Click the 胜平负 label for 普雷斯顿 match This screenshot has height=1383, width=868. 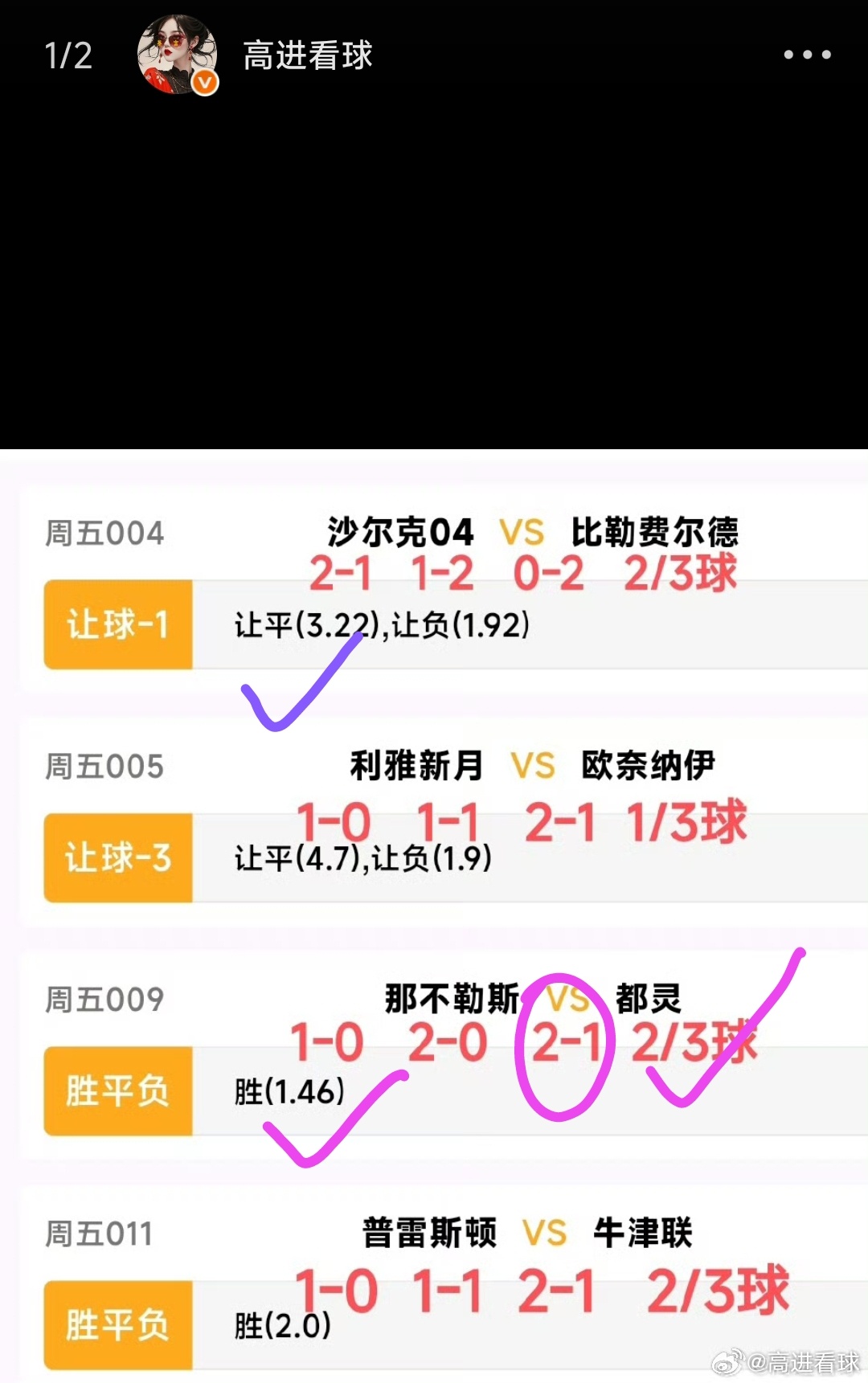117,1325
